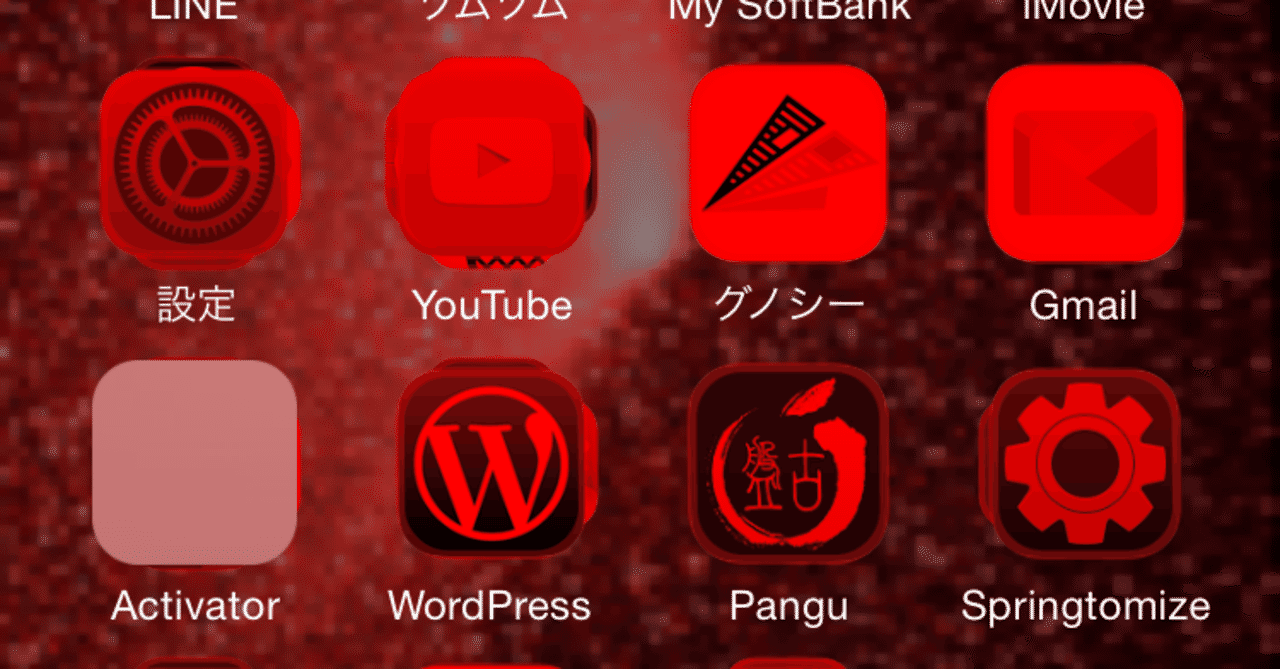Launch the Activator app

(x=195, y=462)
